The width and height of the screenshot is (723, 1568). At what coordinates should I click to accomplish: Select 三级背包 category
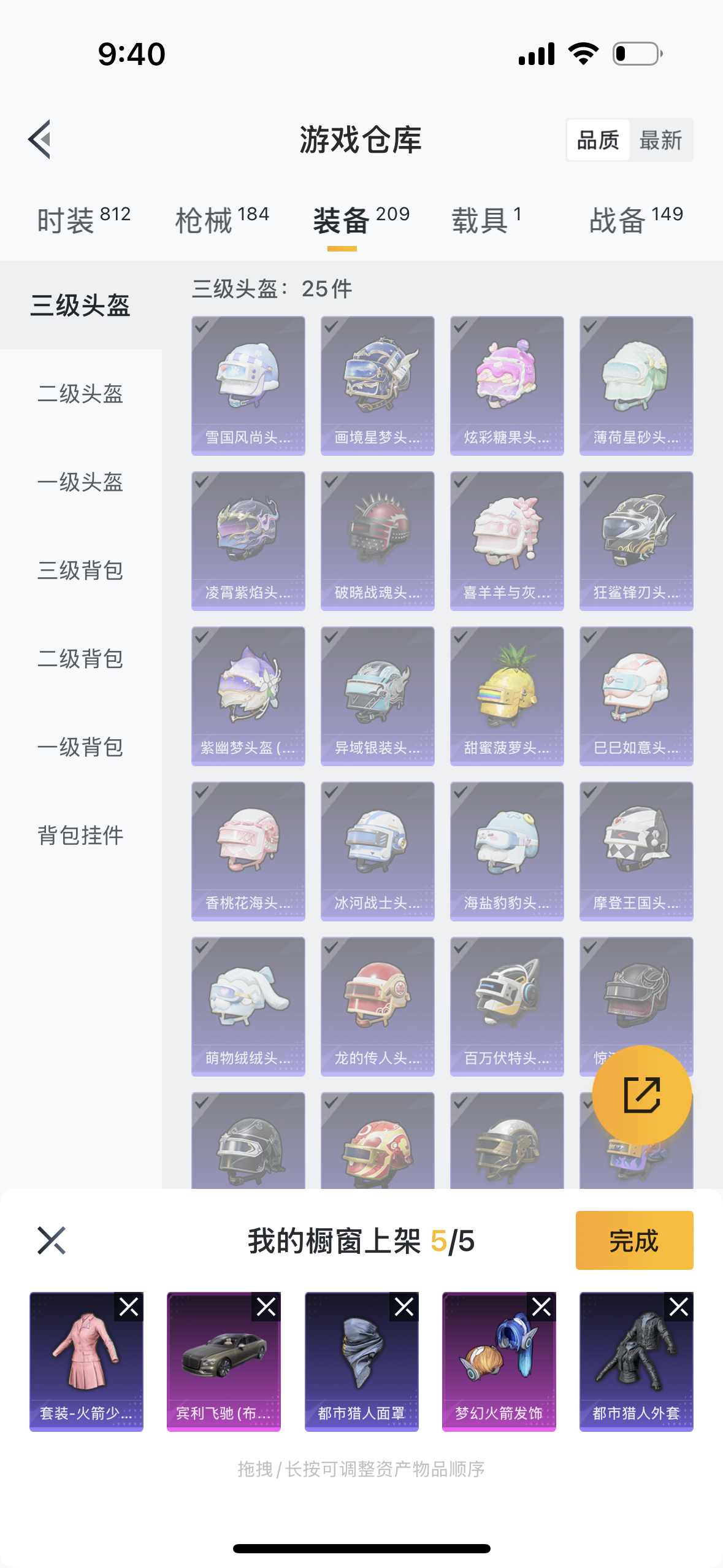80,571
